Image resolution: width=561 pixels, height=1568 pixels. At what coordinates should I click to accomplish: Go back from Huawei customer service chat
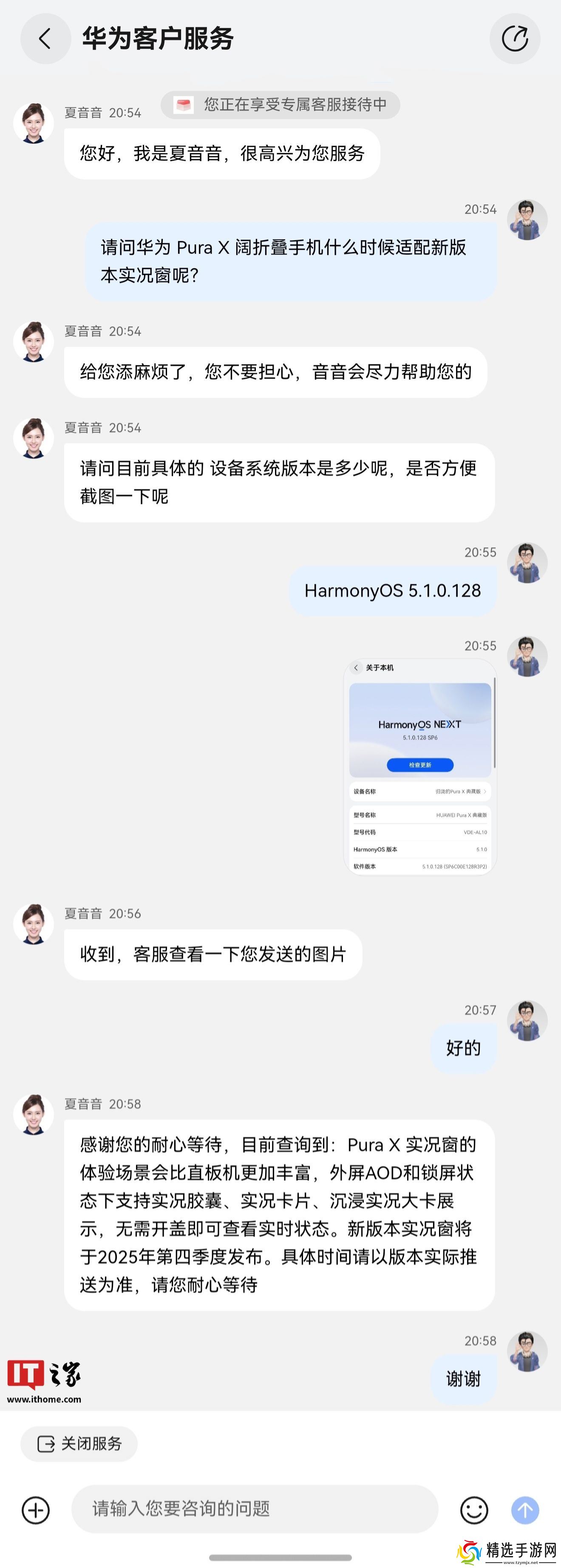45,39
